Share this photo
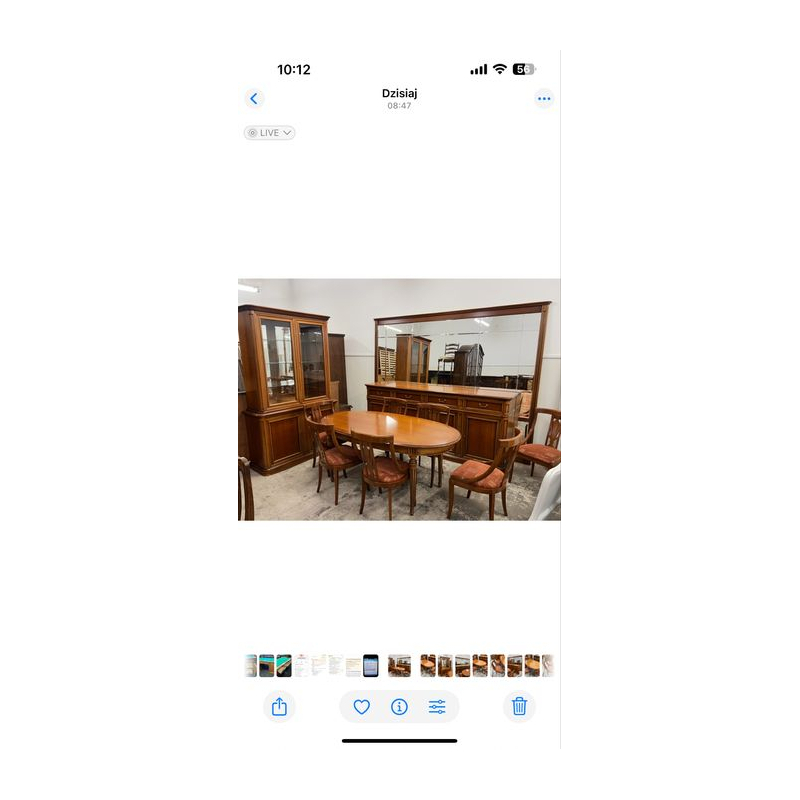This screenshot has width=800, height=800. pyautogui.click(x=279, y=707)
